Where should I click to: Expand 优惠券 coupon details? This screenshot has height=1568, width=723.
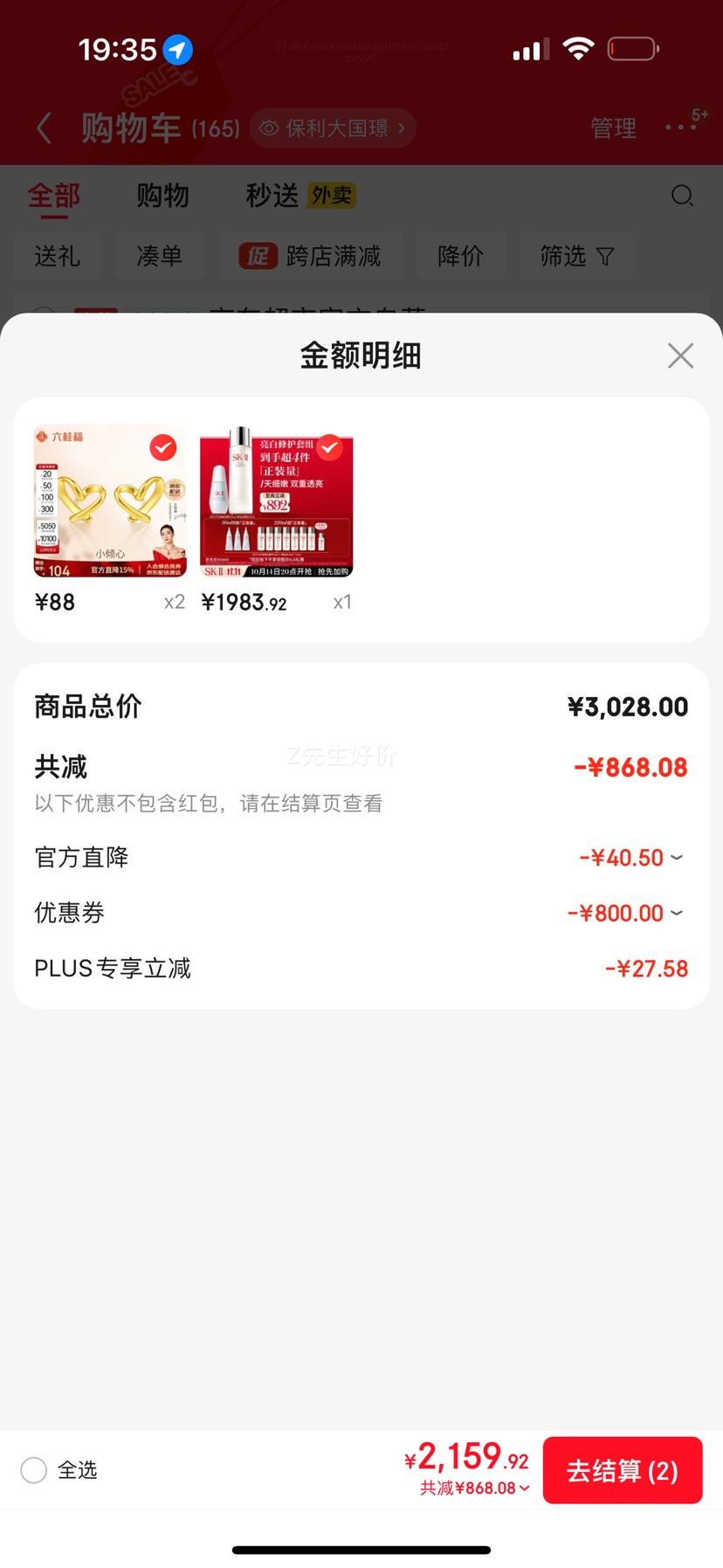pos(676,913)
